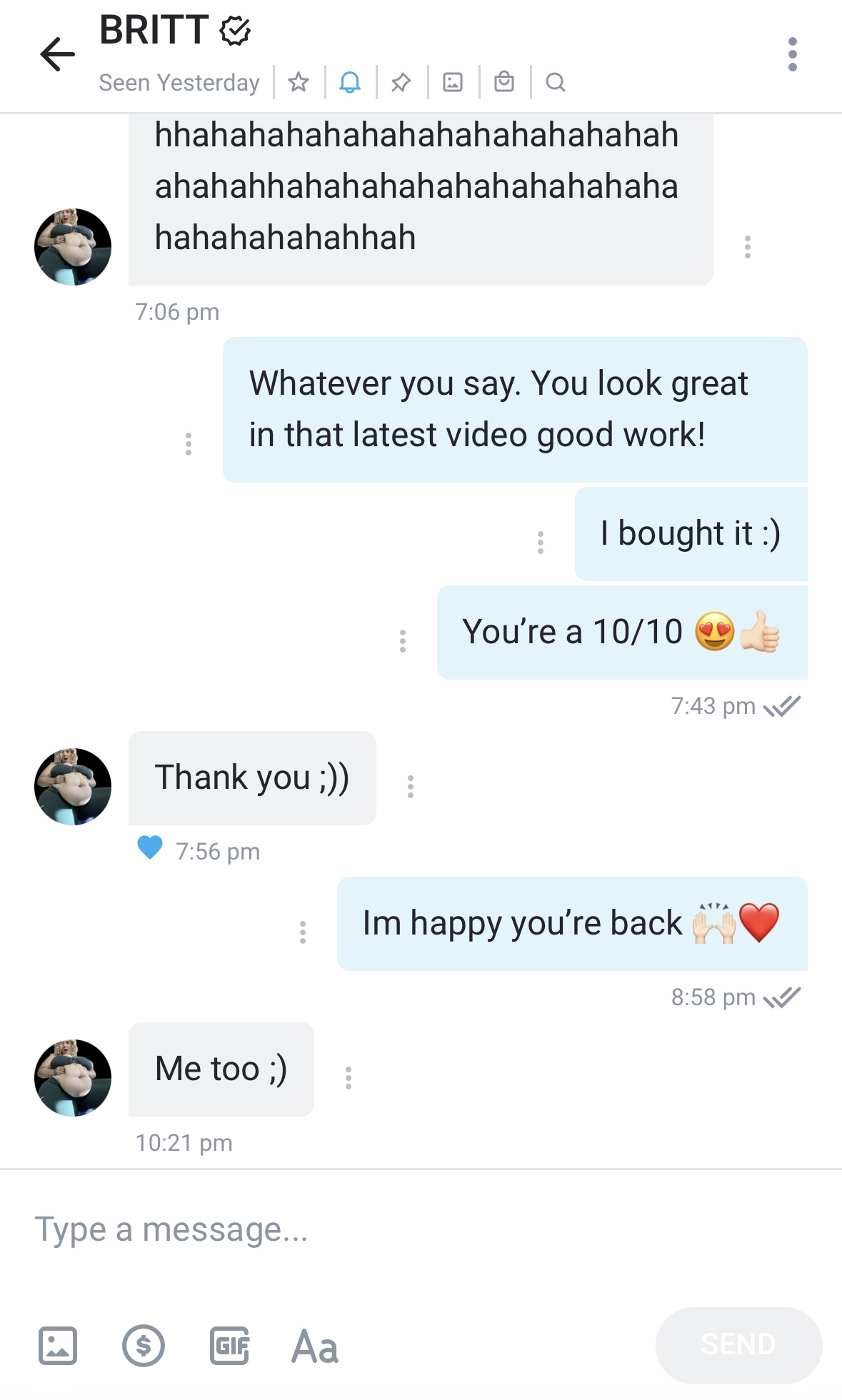842x1400 pixels.
Task: Attach a photo to the message
Action: click(x=58, y=1346)
